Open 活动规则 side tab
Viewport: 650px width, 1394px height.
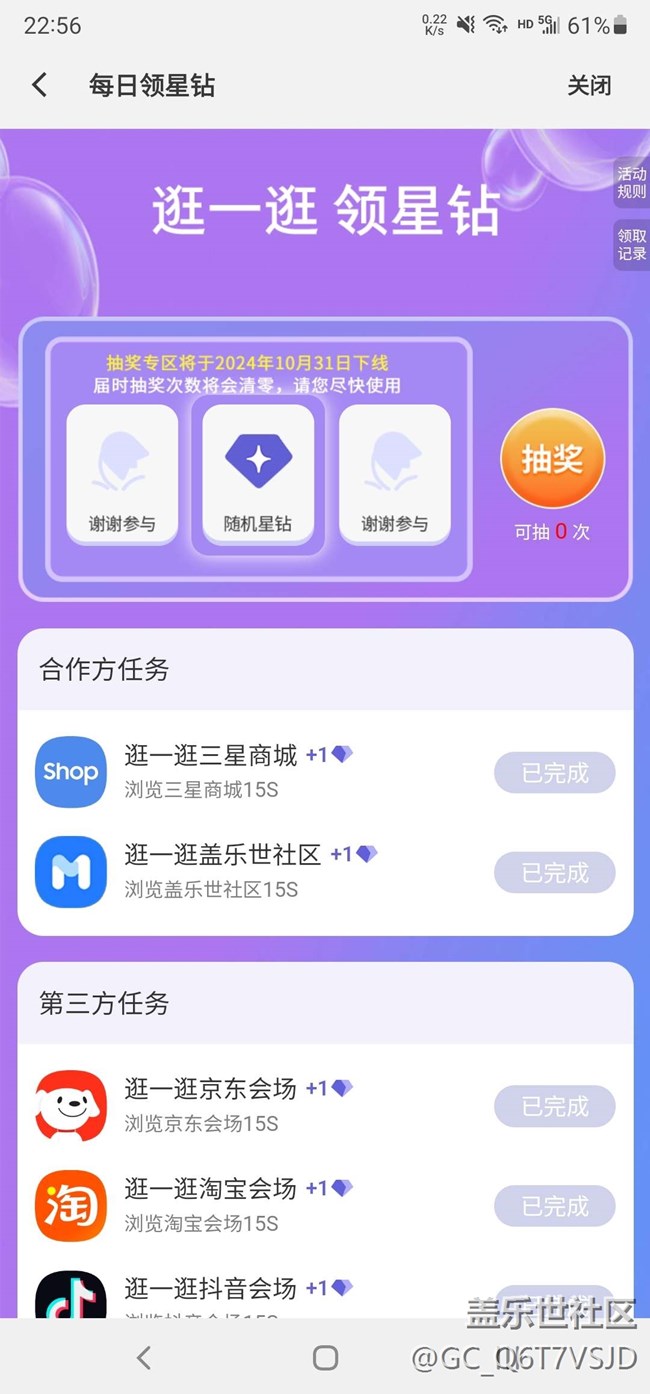[x=631, y=183]
